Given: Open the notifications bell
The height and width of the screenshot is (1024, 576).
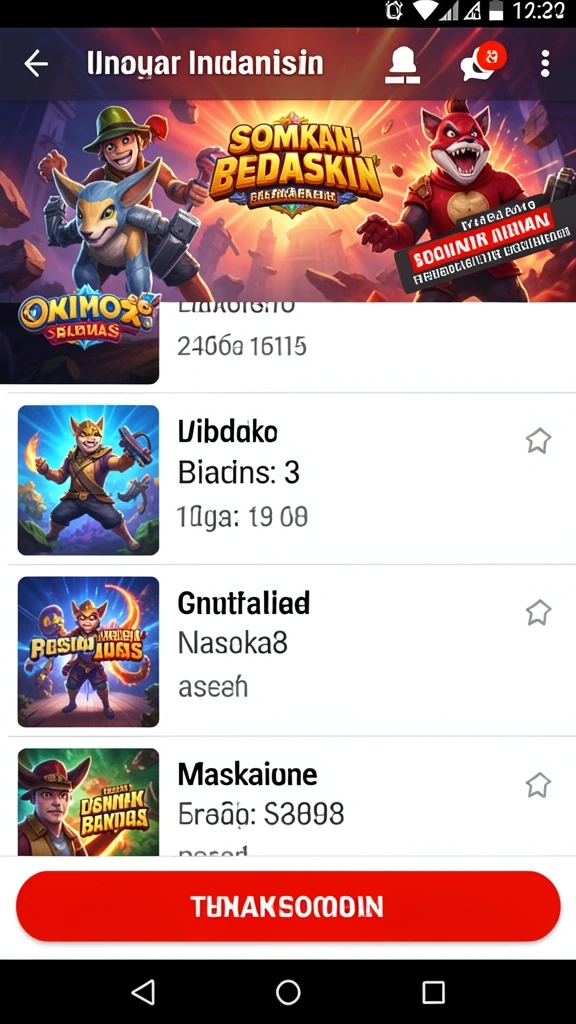Looking at the screenshot, I should pos(402,65).
